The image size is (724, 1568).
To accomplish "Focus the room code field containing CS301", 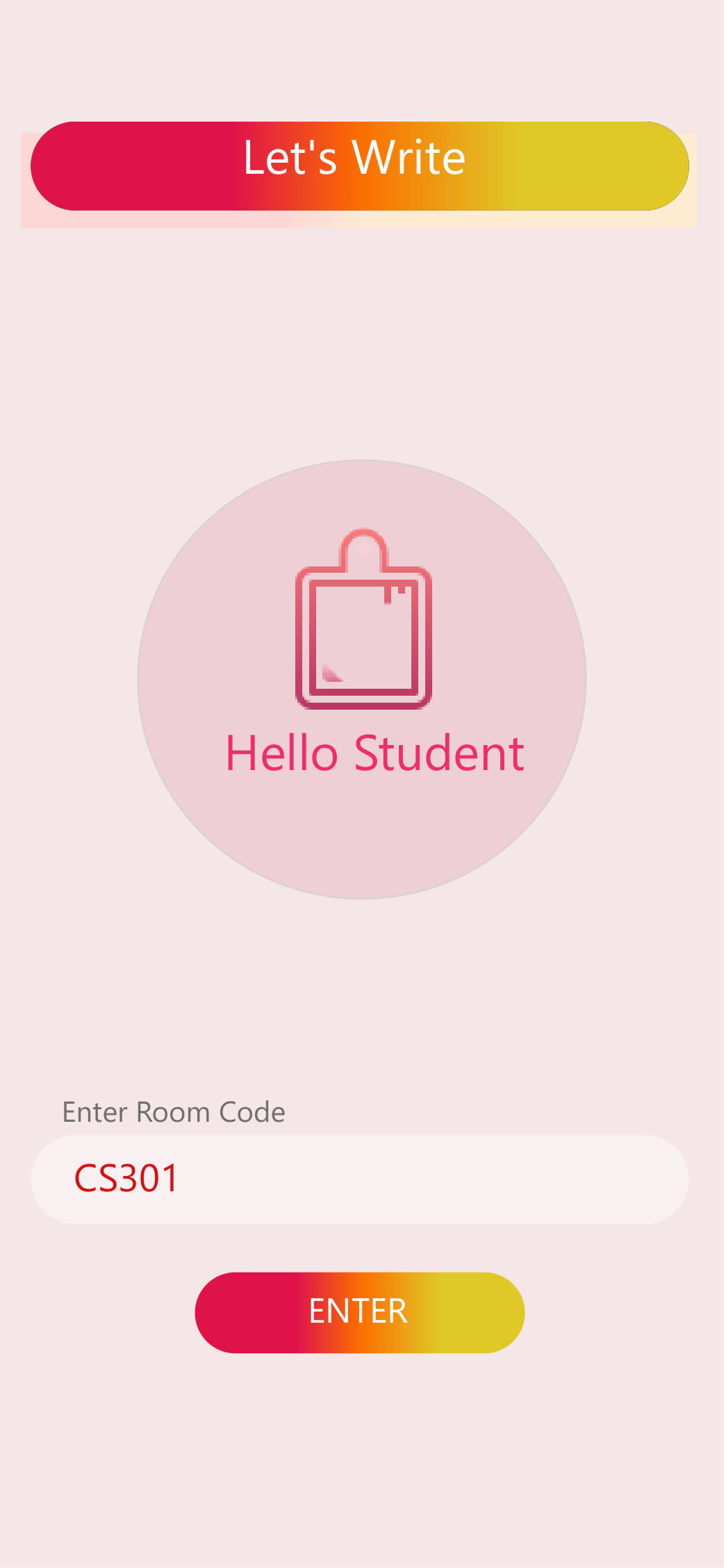I will click(x=359, y=1179).
